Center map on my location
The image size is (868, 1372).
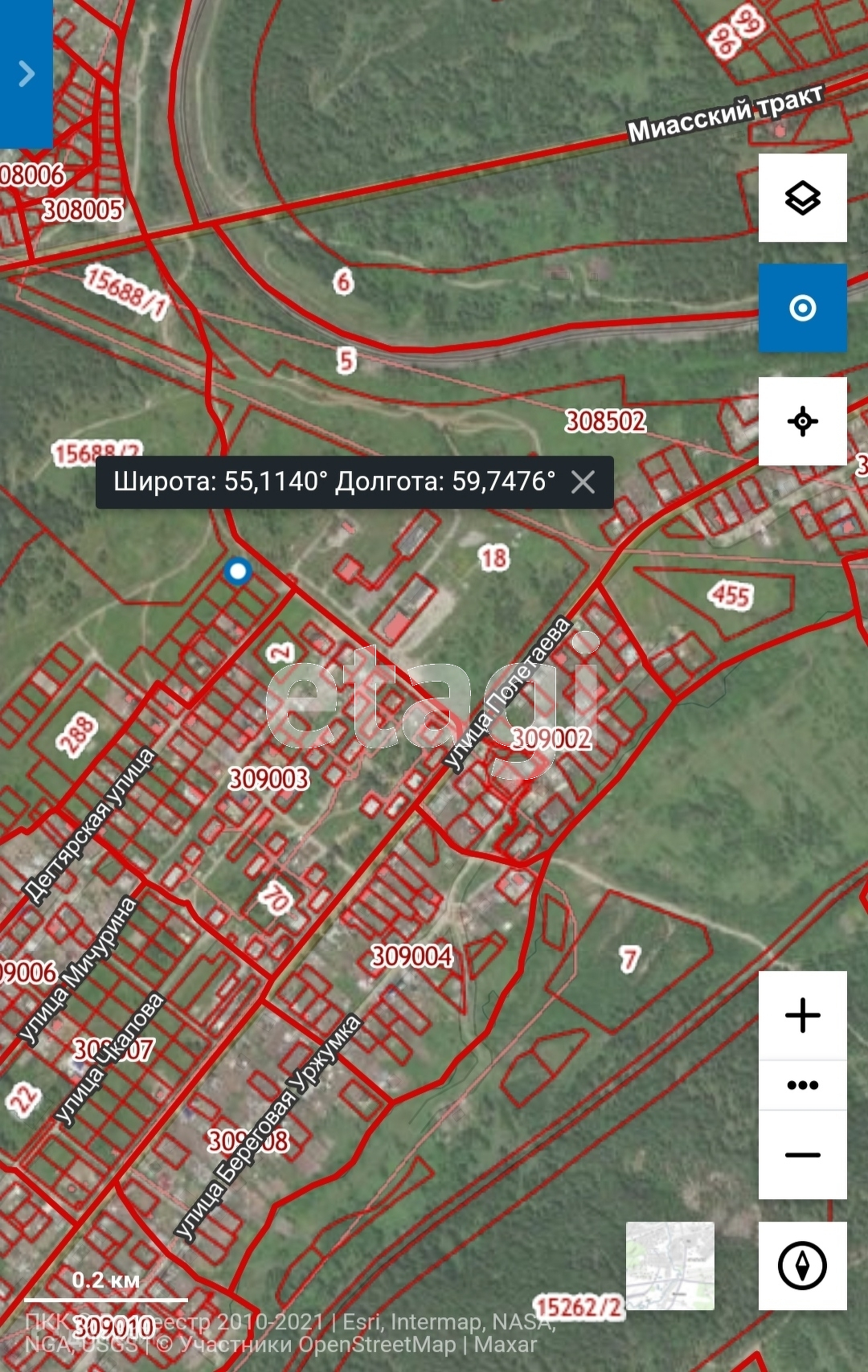[x=802, y=421]
